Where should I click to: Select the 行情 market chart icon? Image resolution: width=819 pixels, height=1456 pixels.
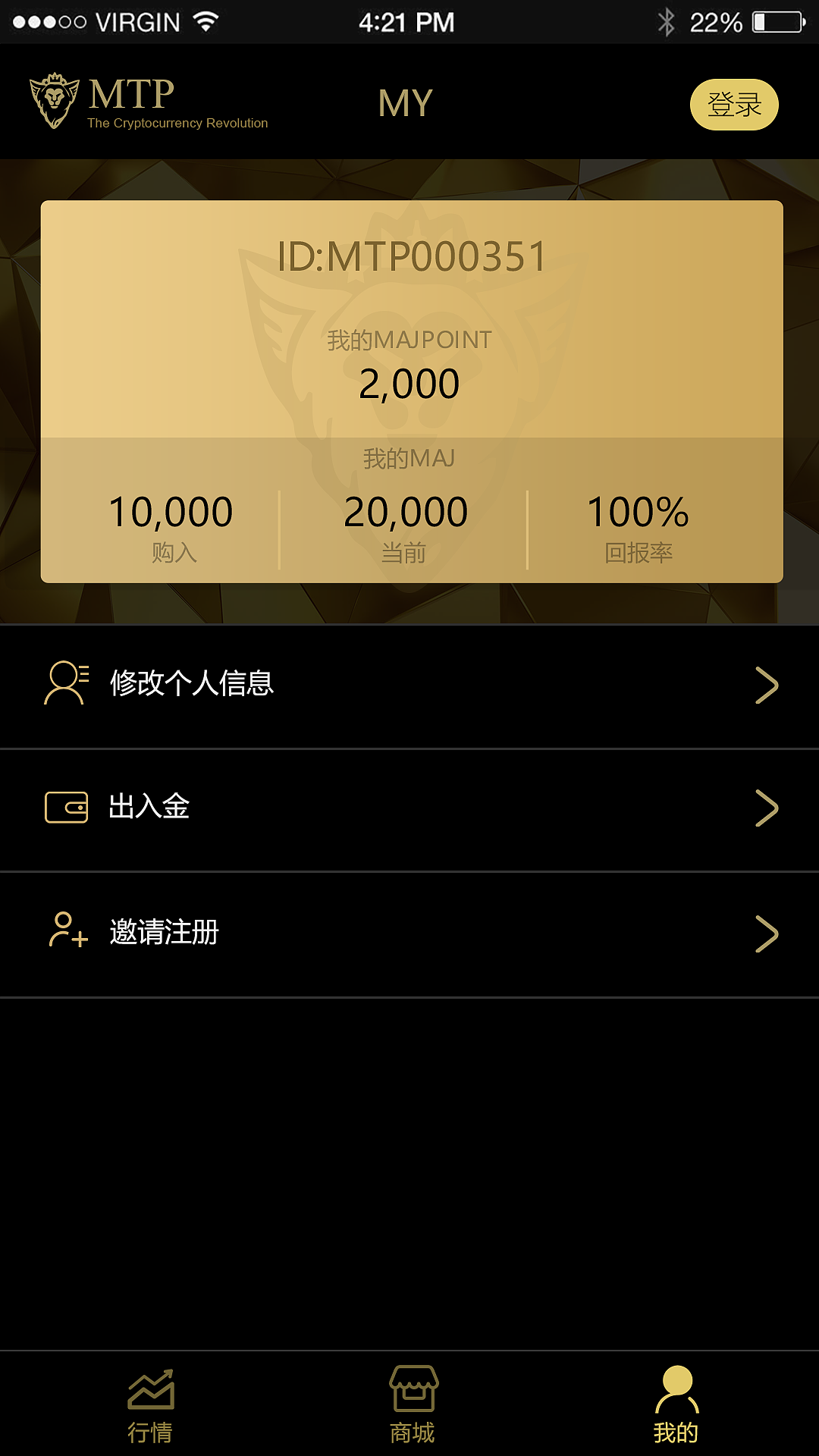coord(150,1388)
